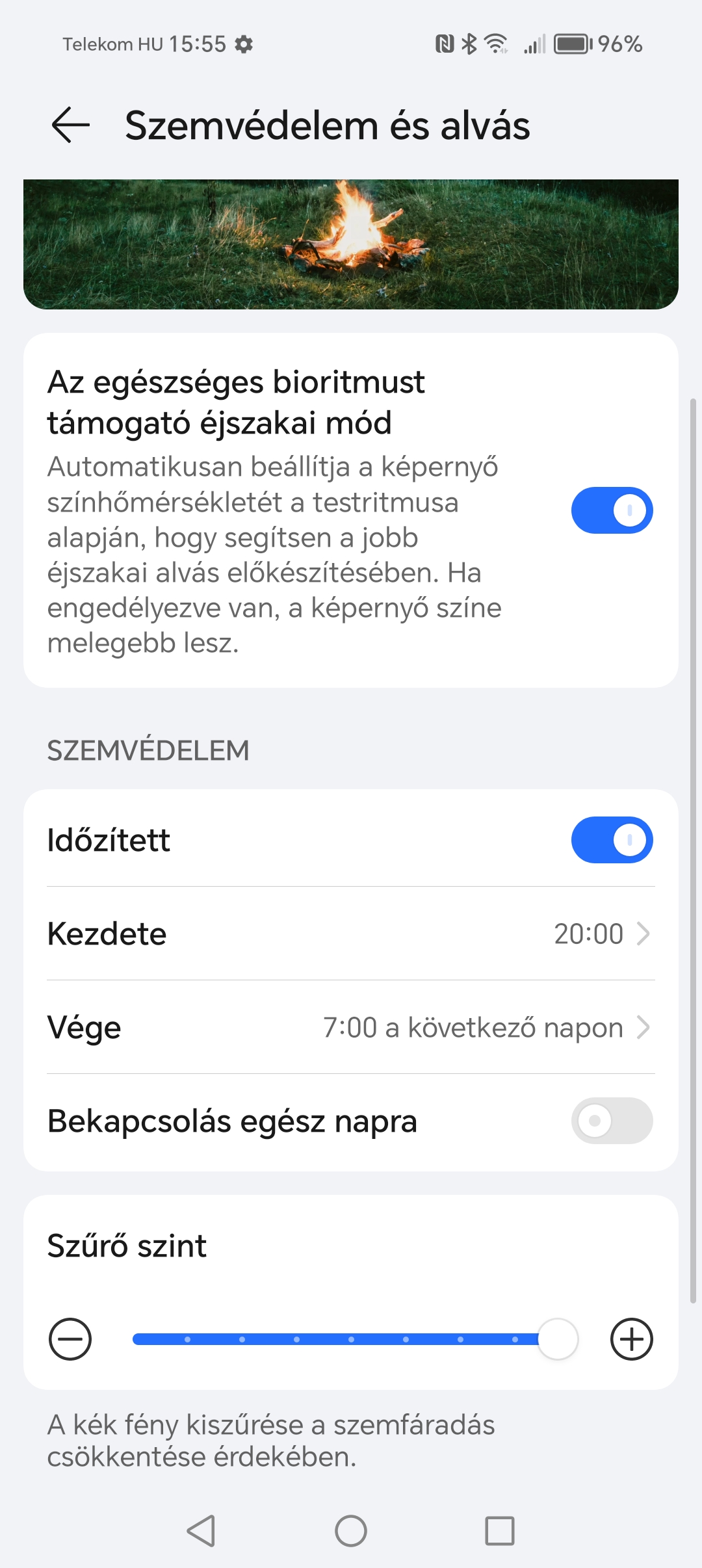The width and height of the screenshot is (702, 1568).
Task: Go back from Szemvédelem és alvás
Action: pos(70,125)
